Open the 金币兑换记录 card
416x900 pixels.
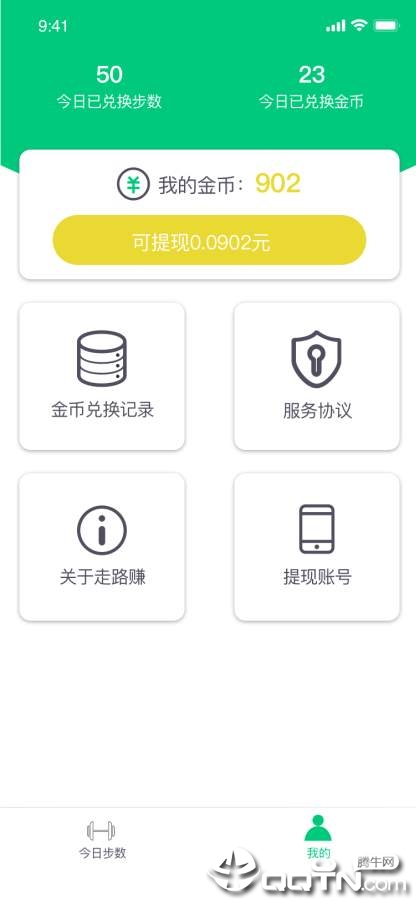(102, 376)
